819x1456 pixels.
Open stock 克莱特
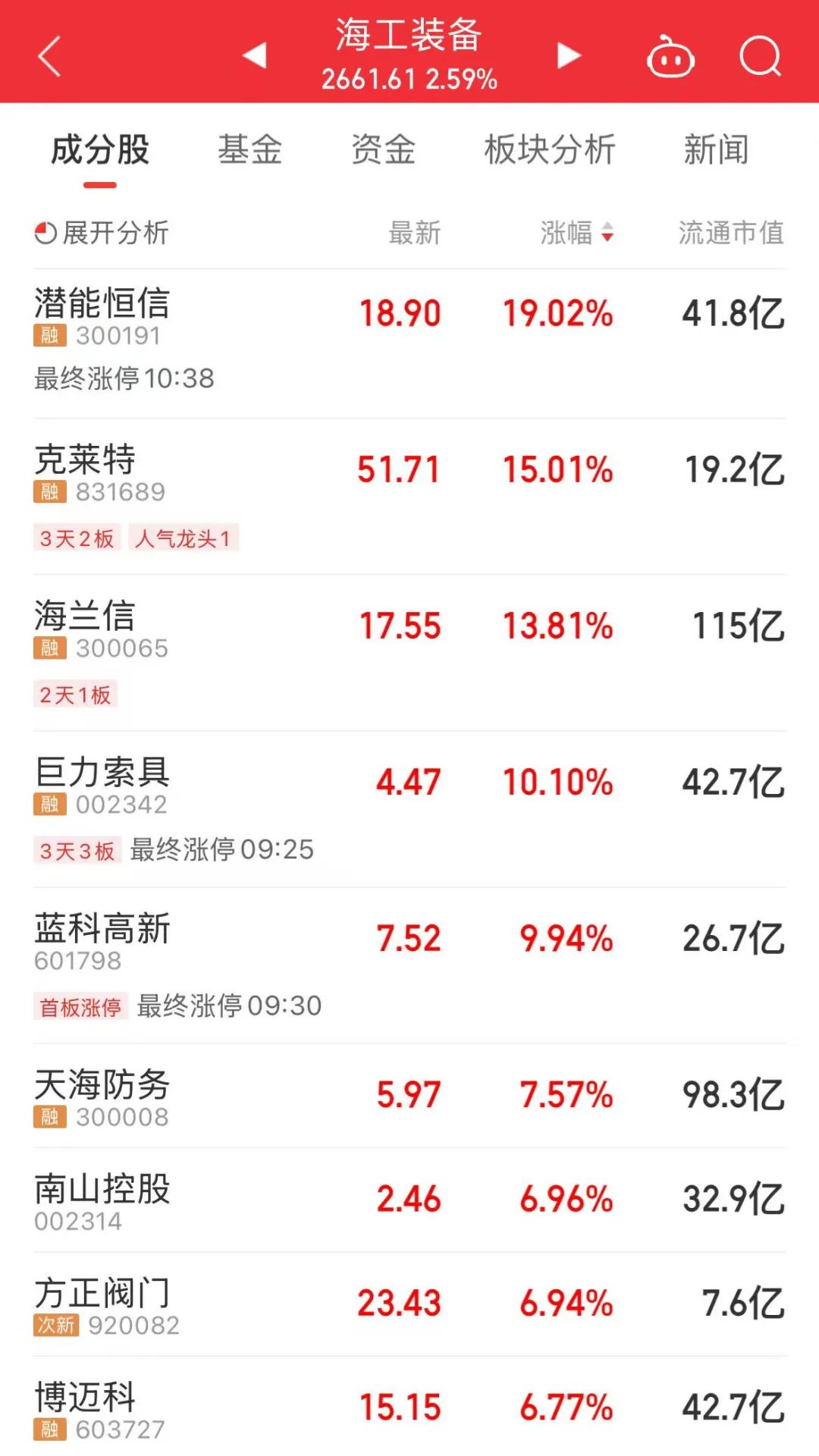pyautogui.click(x=85, y=460)
